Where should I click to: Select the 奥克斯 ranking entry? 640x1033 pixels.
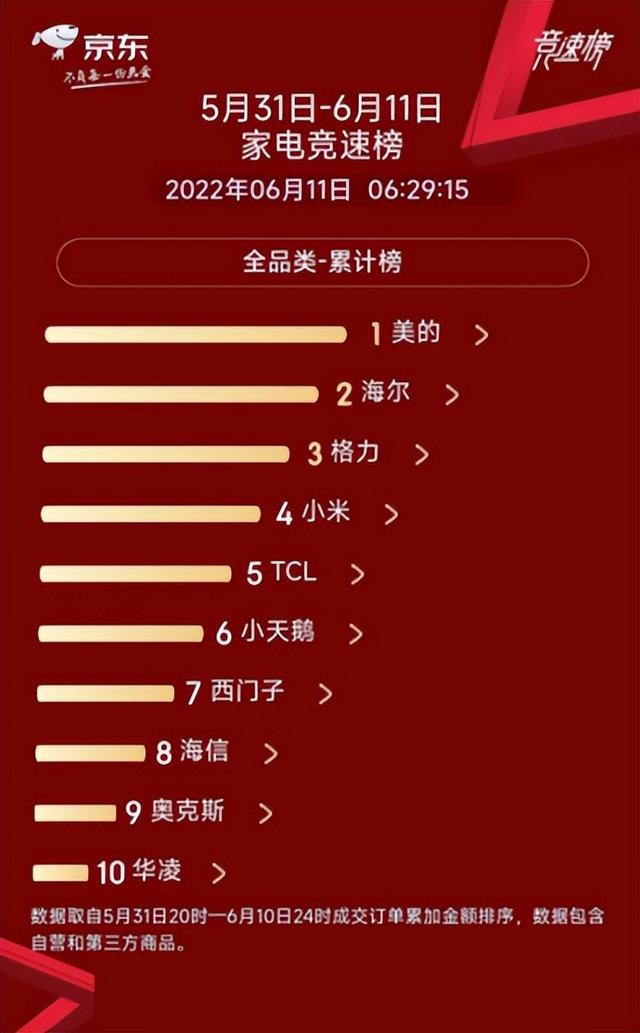(x=154, y=813)
